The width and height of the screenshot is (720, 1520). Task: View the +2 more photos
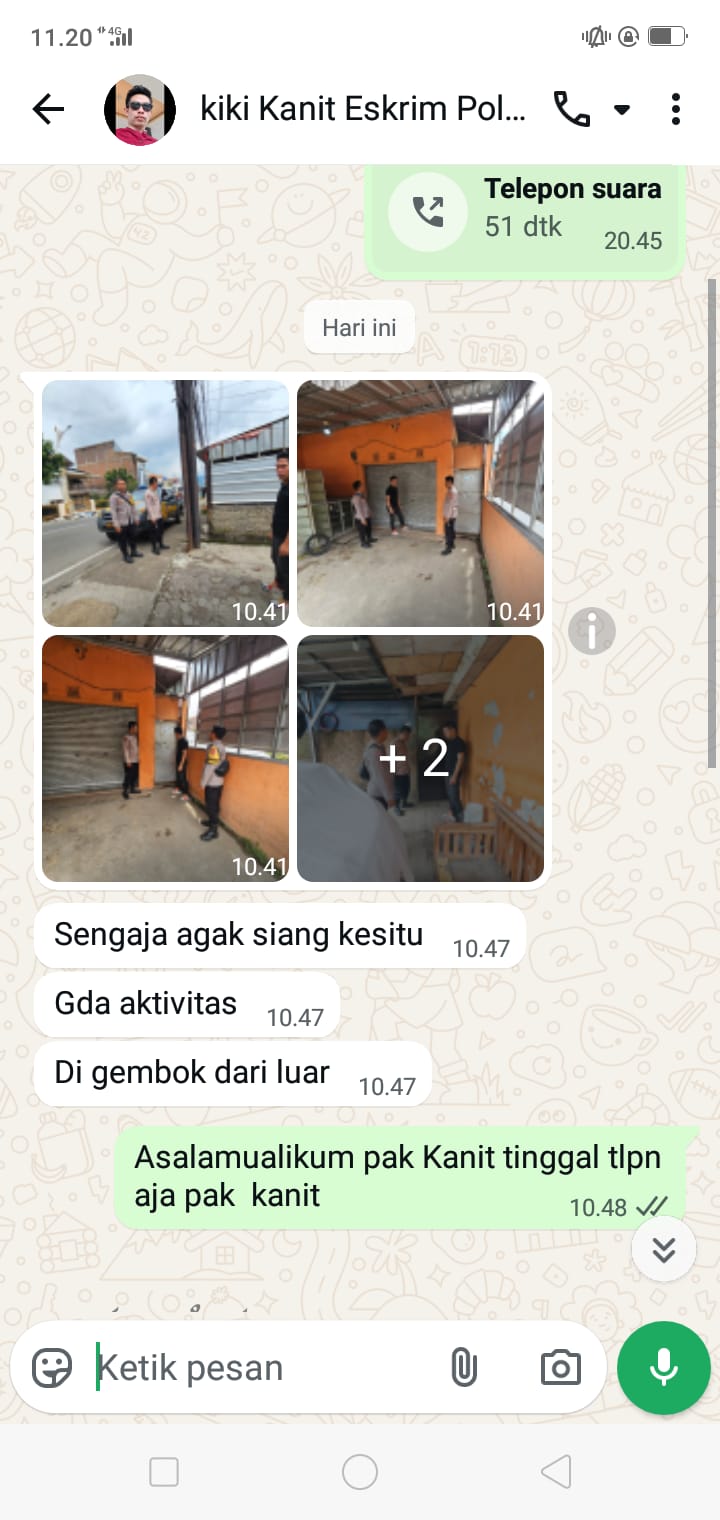(x=420, y=758)
